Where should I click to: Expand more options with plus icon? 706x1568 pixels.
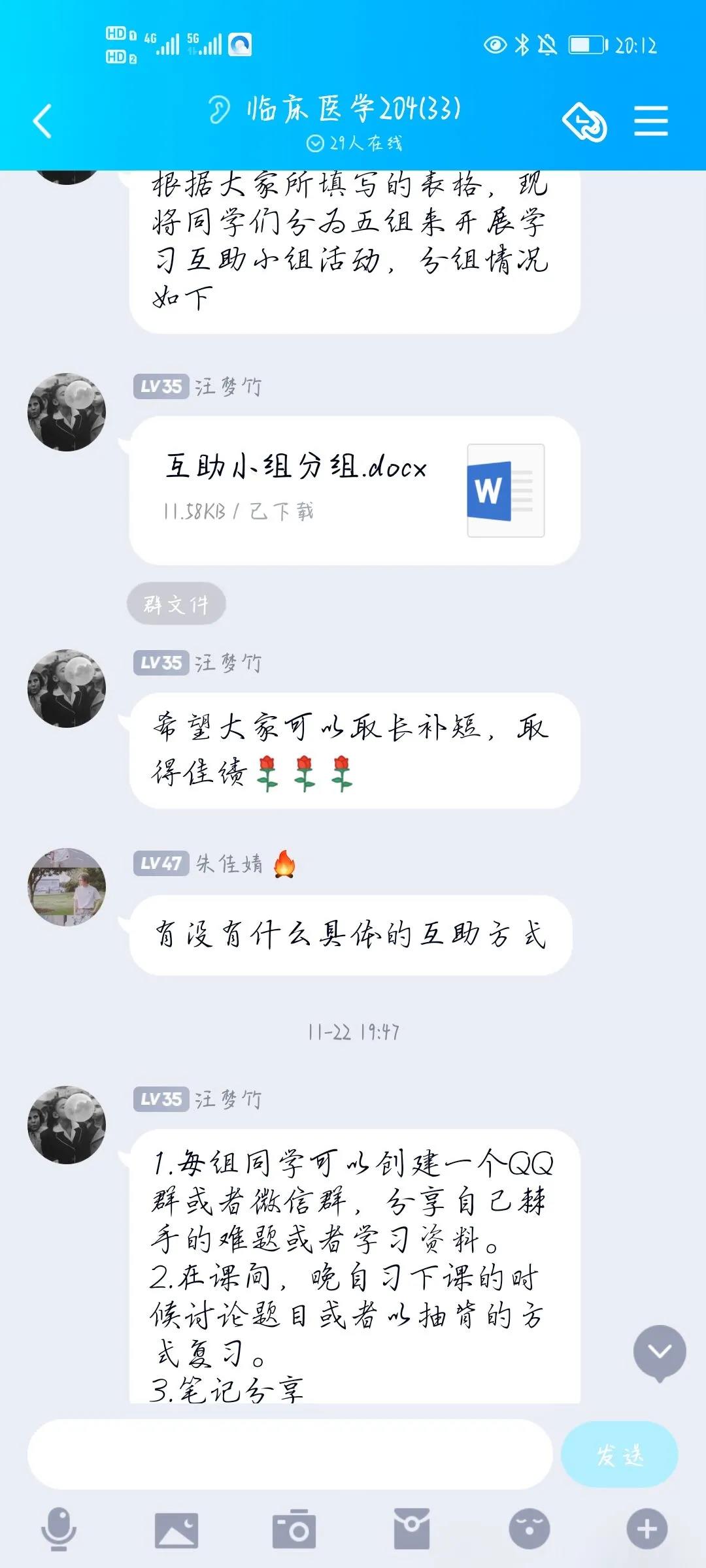pyautogui.click(x=647, y=1529)
